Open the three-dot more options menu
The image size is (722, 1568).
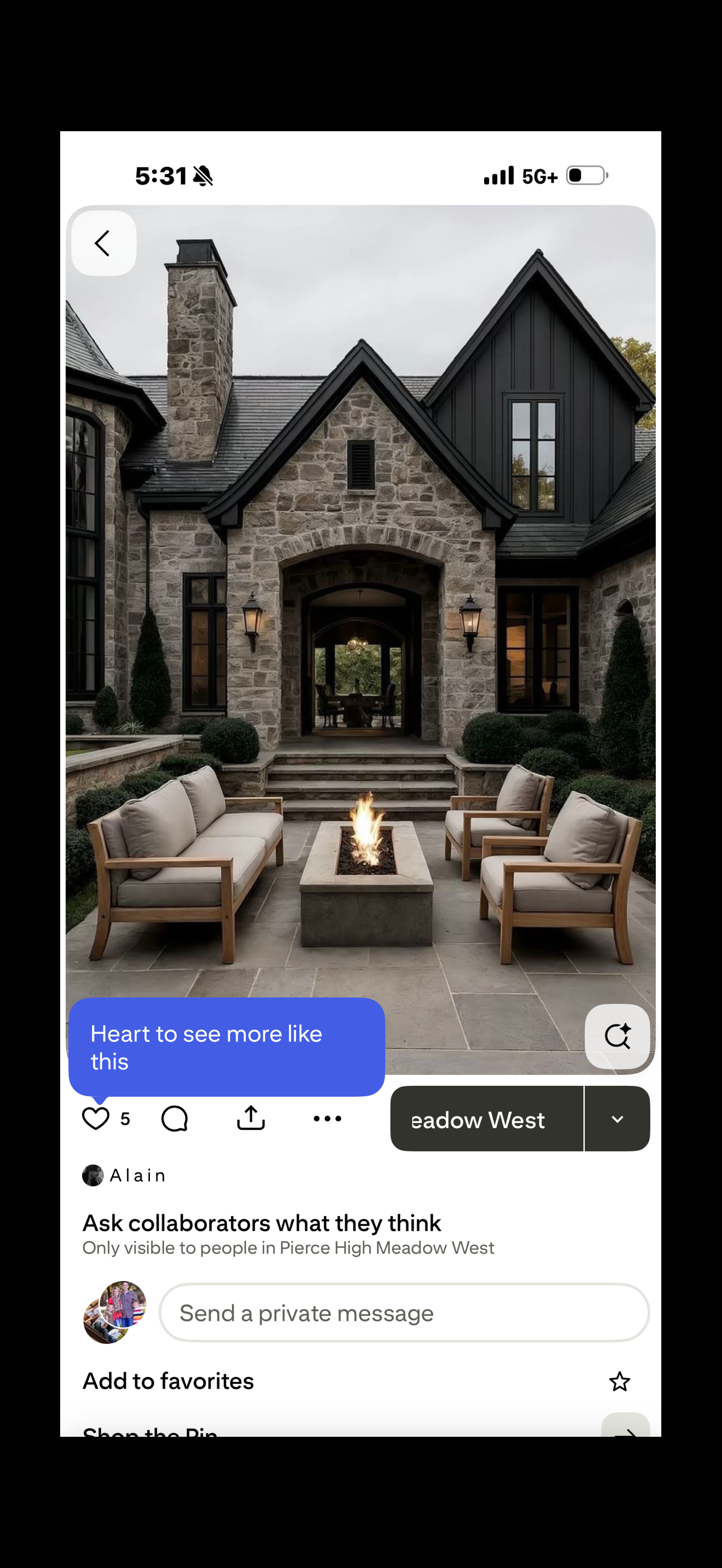327,1119
